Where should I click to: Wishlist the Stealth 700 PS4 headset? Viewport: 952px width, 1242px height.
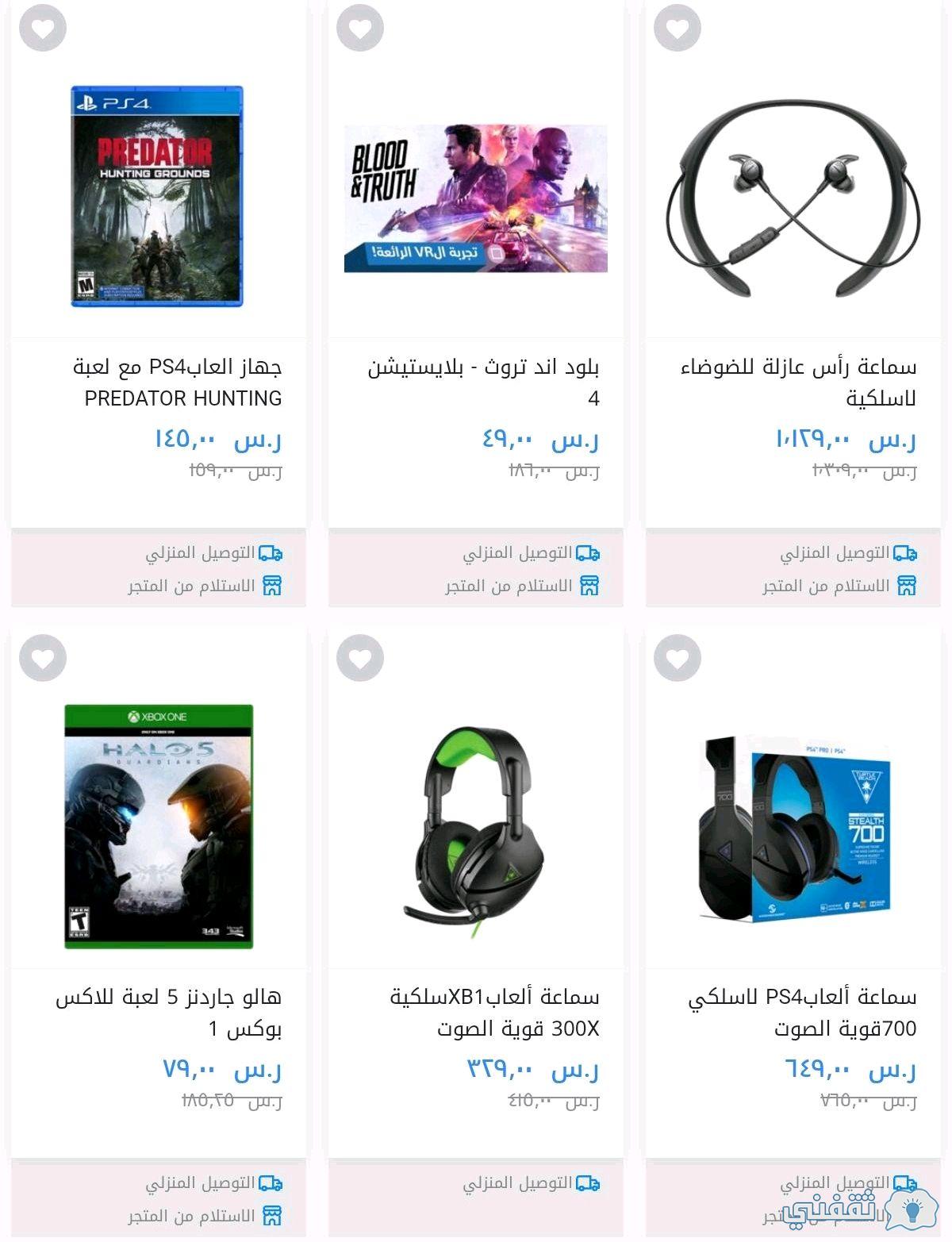(678, 658)
